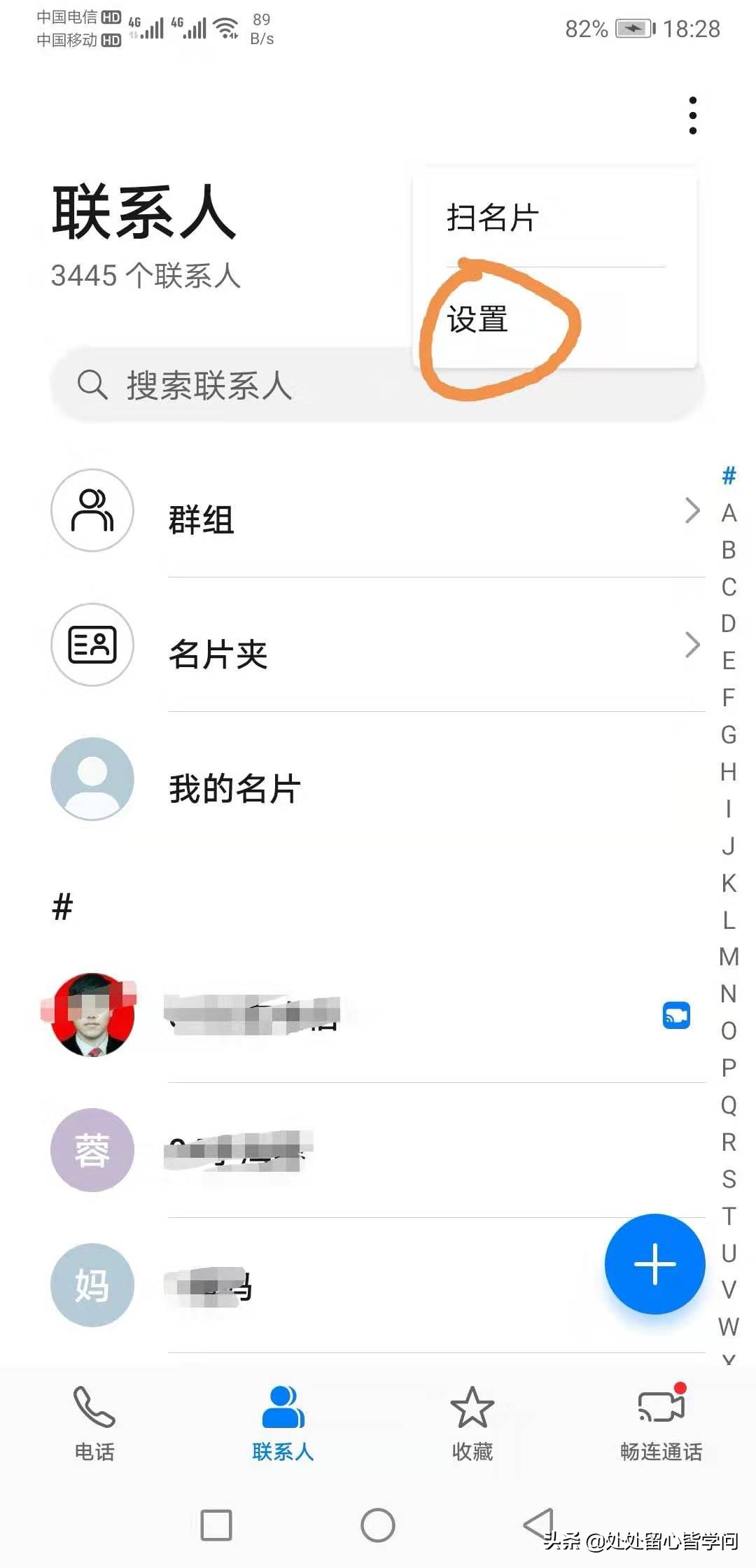
Task: Tap the blue MeeTime icon beside first contact
Action: pos(676,1015)
